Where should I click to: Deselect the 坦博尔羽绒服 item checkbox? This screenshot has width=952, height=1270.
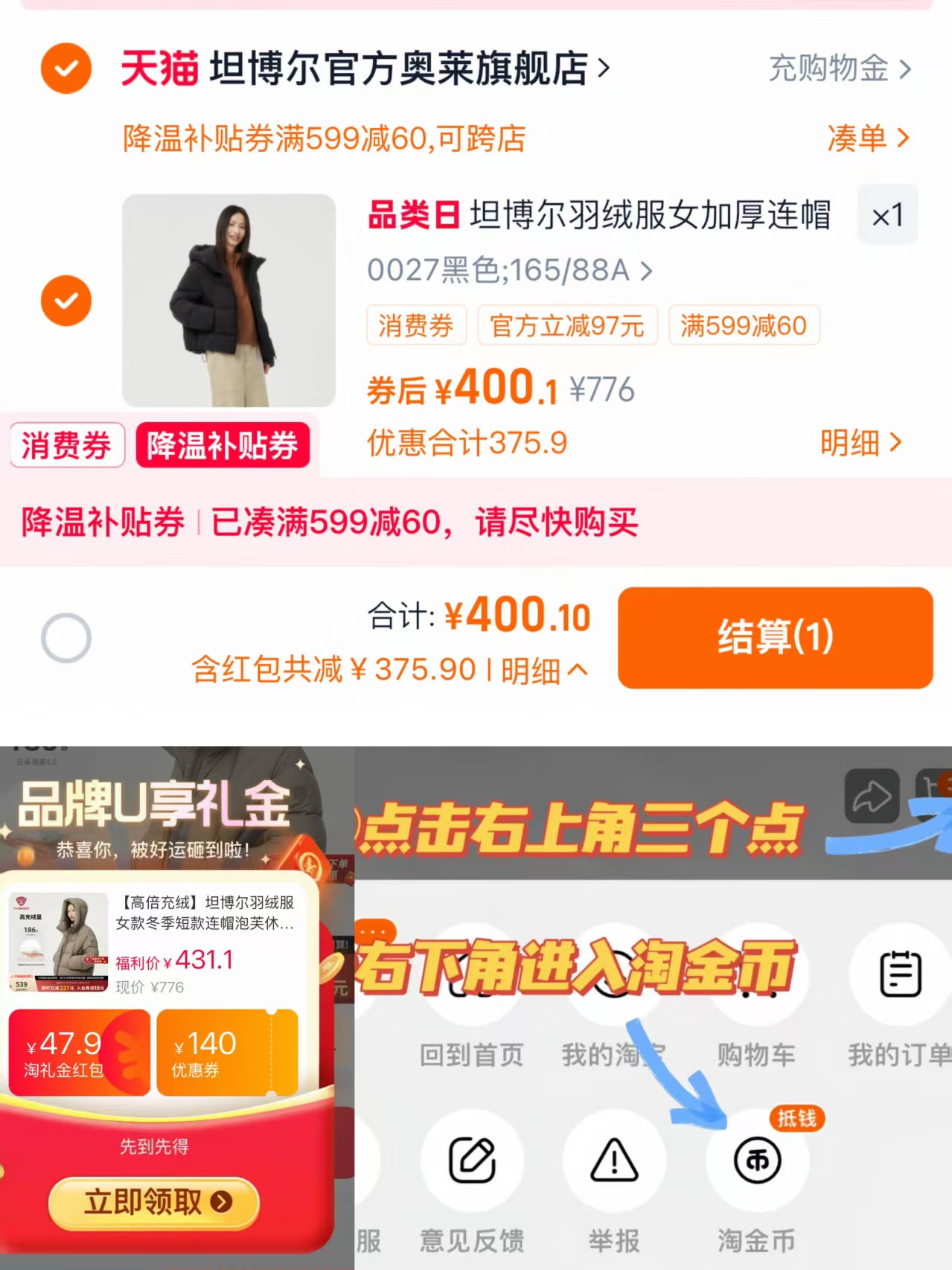(x=66, y=300)
